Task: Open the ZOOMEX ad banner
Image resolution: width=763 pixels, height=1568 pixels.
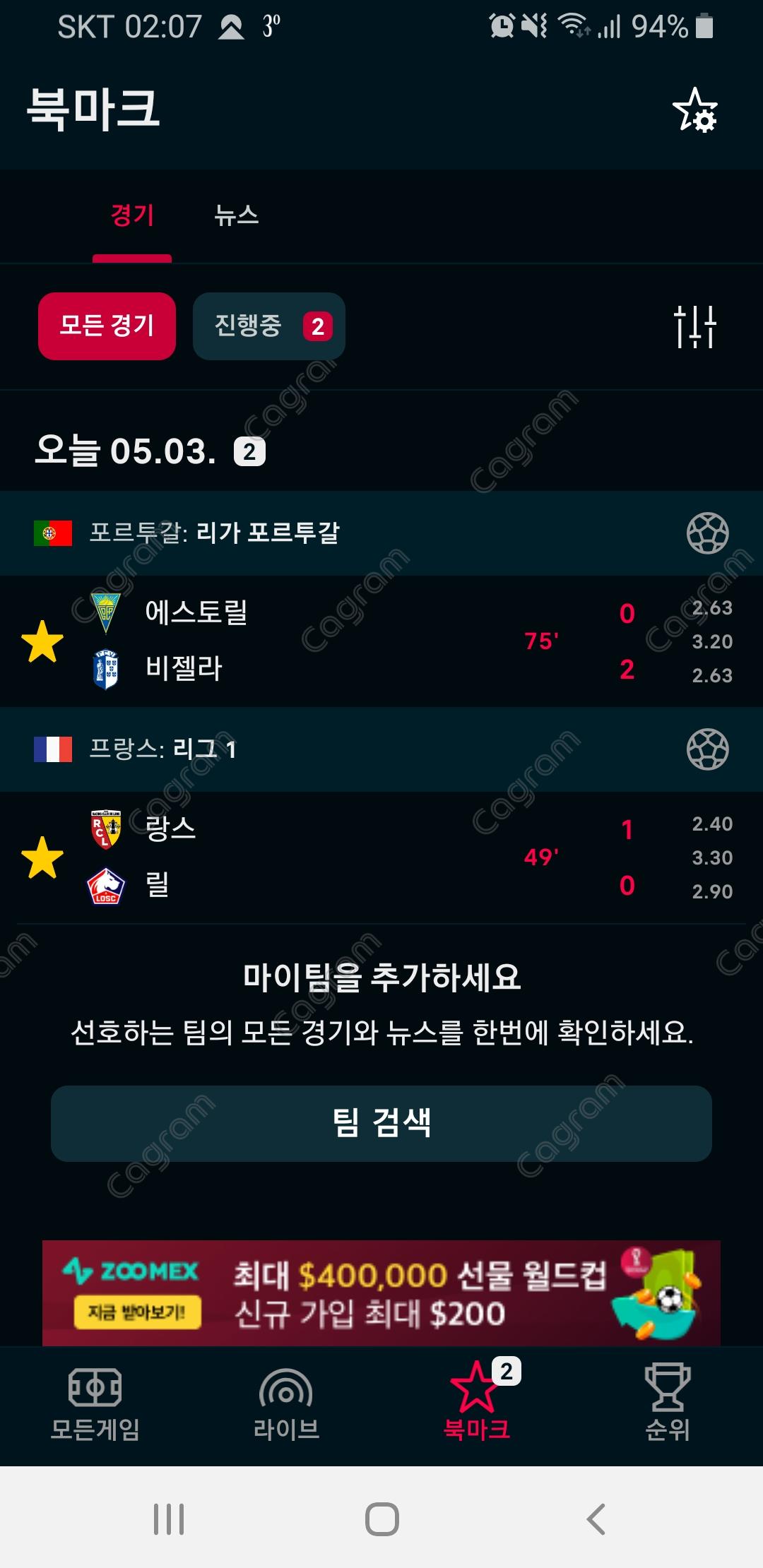Action: [381, 1293]
